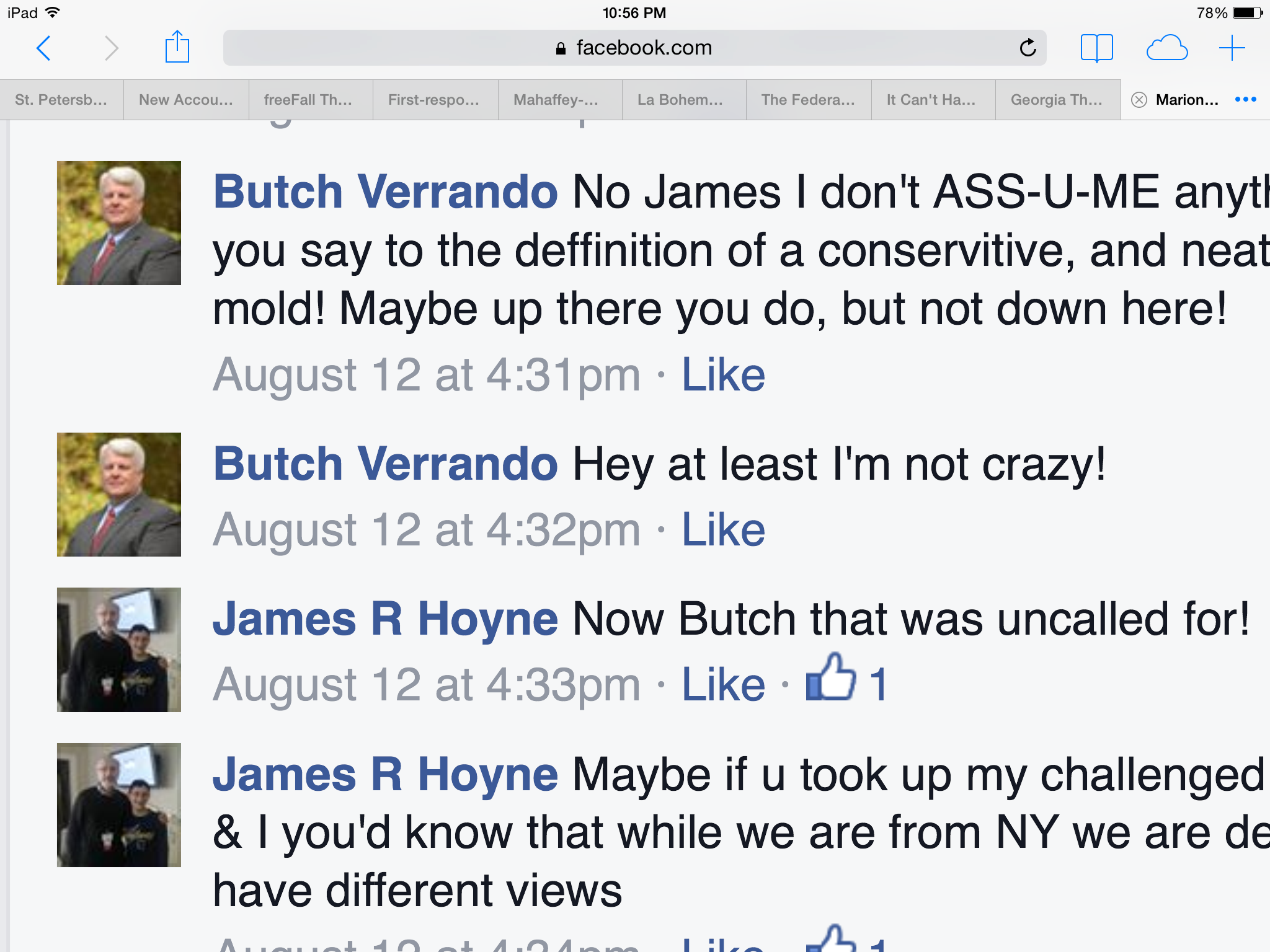Switch to the freeFall Th... tab
The height and width of the screenshot is (952, 1270).
(x=308, y=100)
